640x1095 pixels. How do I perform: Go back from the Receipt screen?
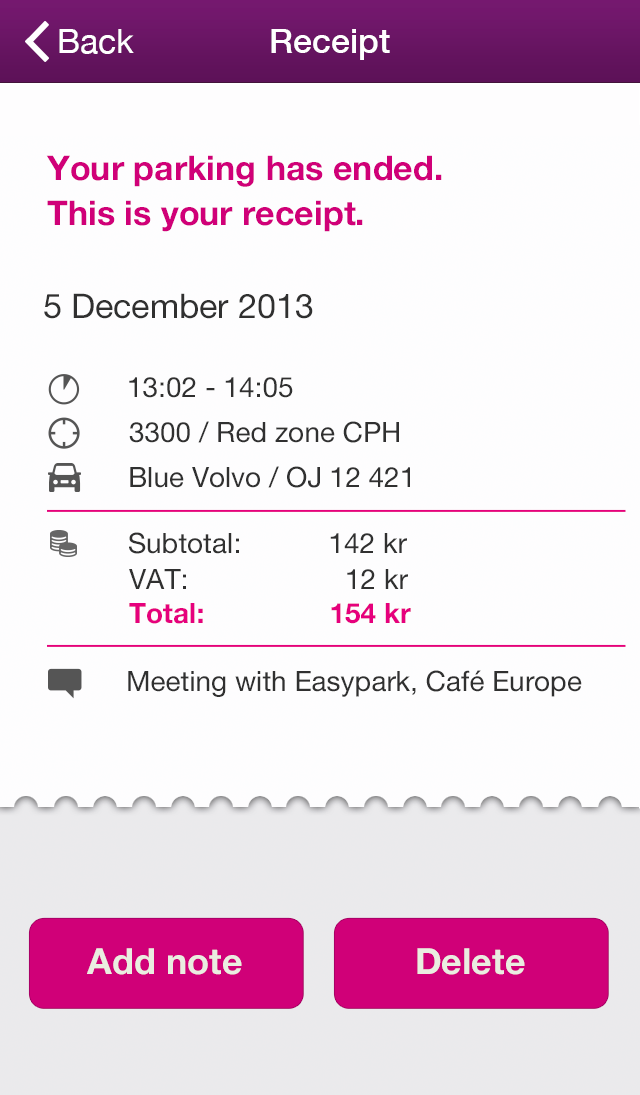pos(80,42)
